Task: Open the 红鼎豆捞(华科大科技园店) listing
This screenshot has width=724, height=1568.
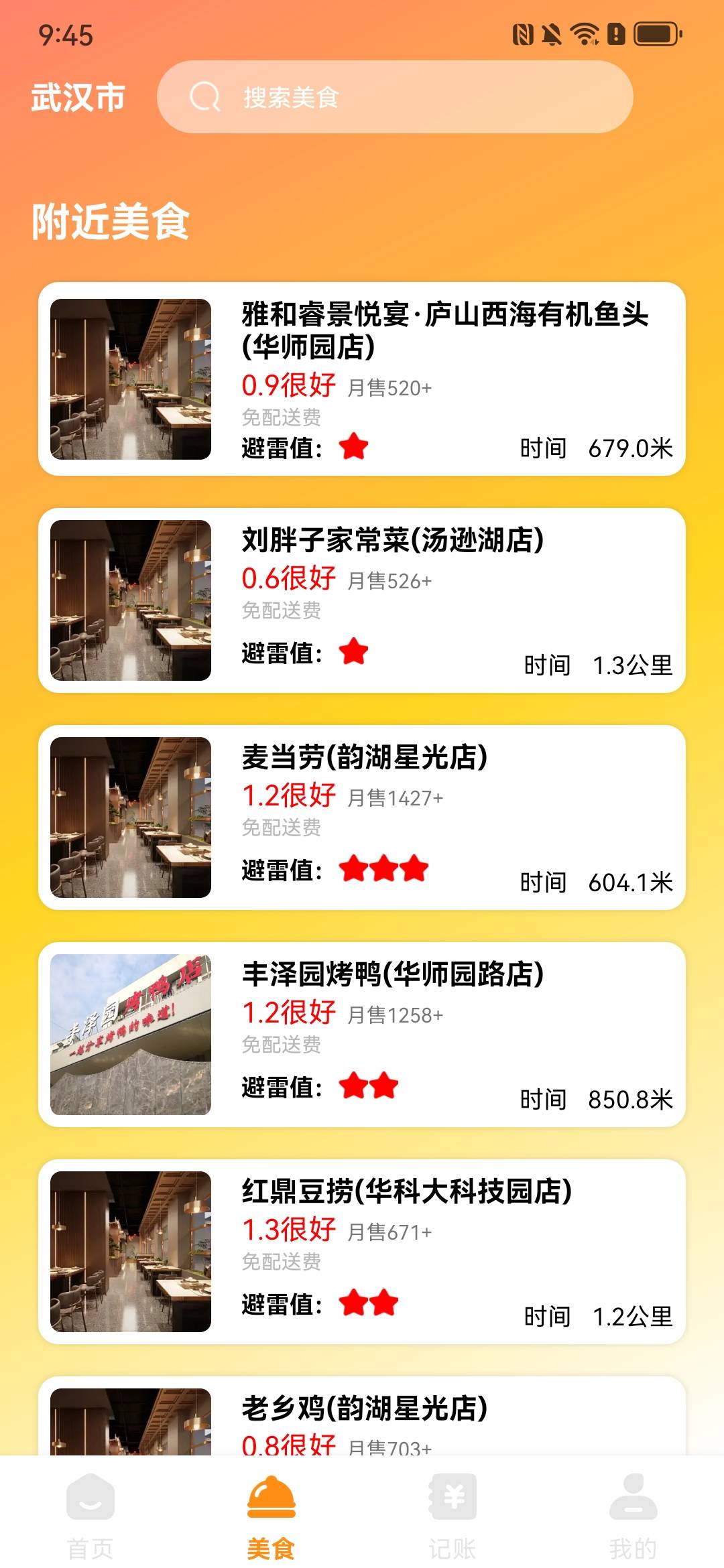Action: click(362, 1252)
